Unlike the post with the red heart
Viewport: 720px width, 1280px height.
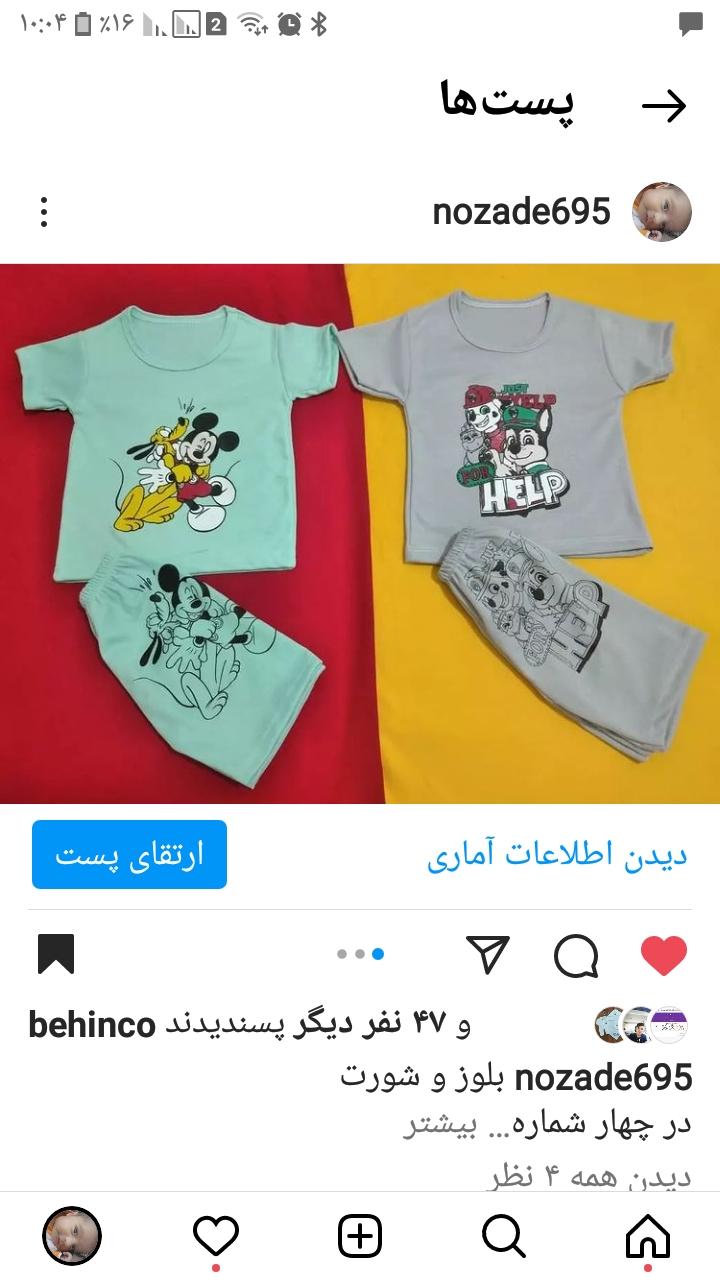click(x=663, y=955)
